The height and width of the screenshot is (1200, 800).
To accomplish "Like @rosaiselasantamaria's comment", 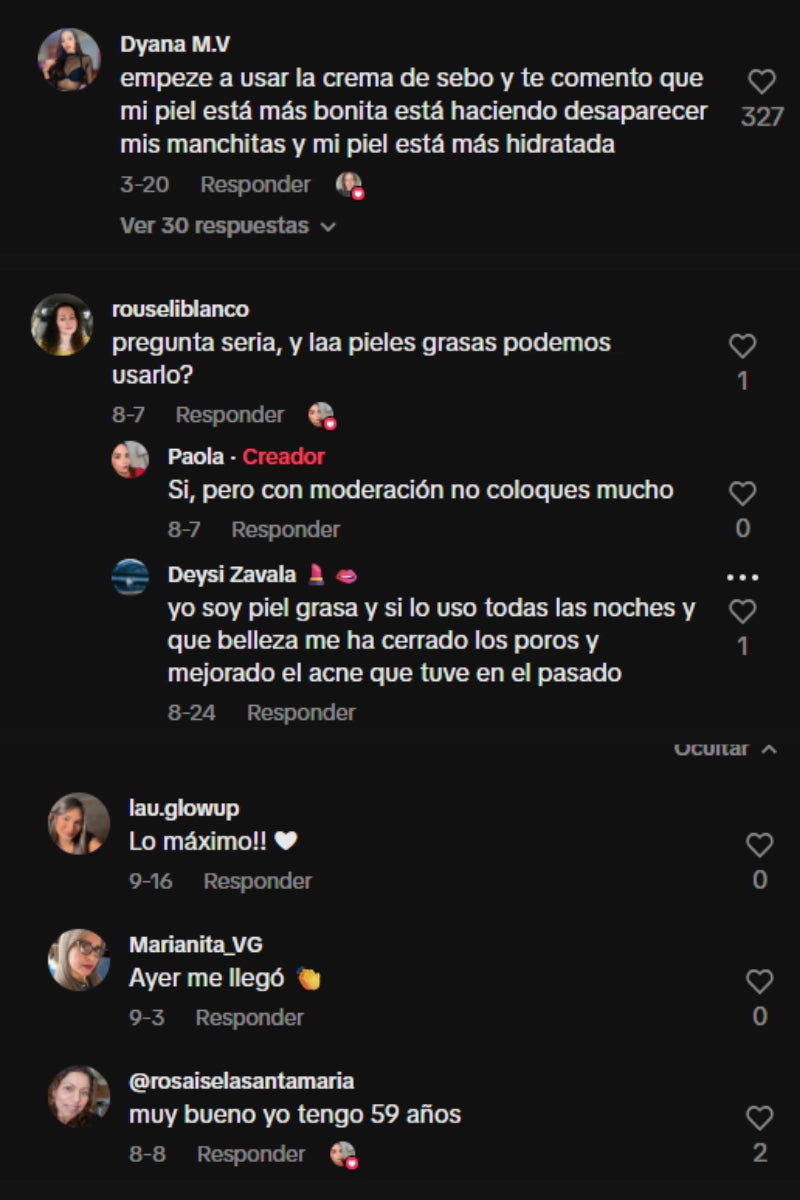I will [760, 1118].
